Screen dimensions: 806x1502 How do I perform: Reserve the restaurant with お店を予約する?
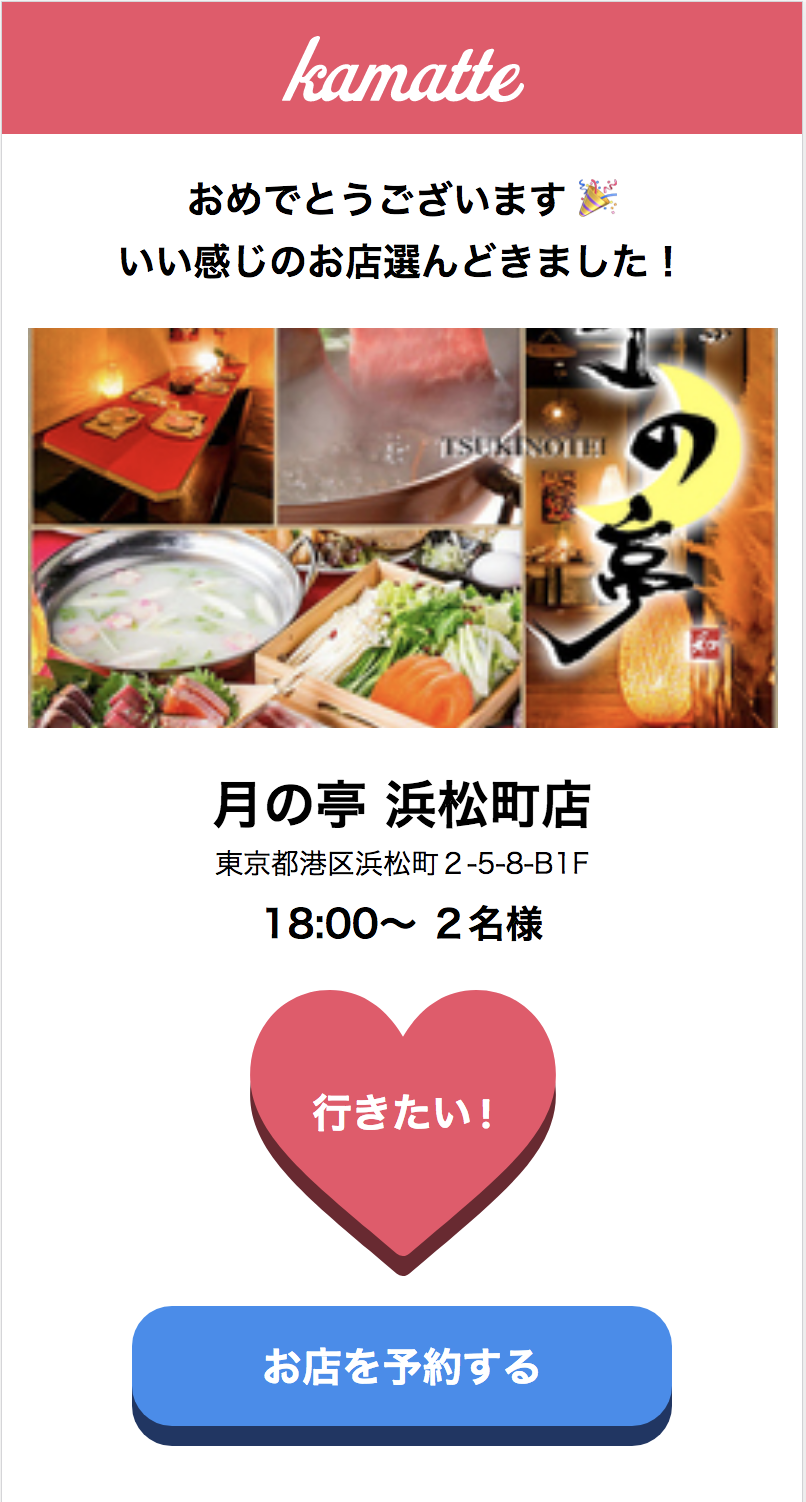coord(402,1366)
